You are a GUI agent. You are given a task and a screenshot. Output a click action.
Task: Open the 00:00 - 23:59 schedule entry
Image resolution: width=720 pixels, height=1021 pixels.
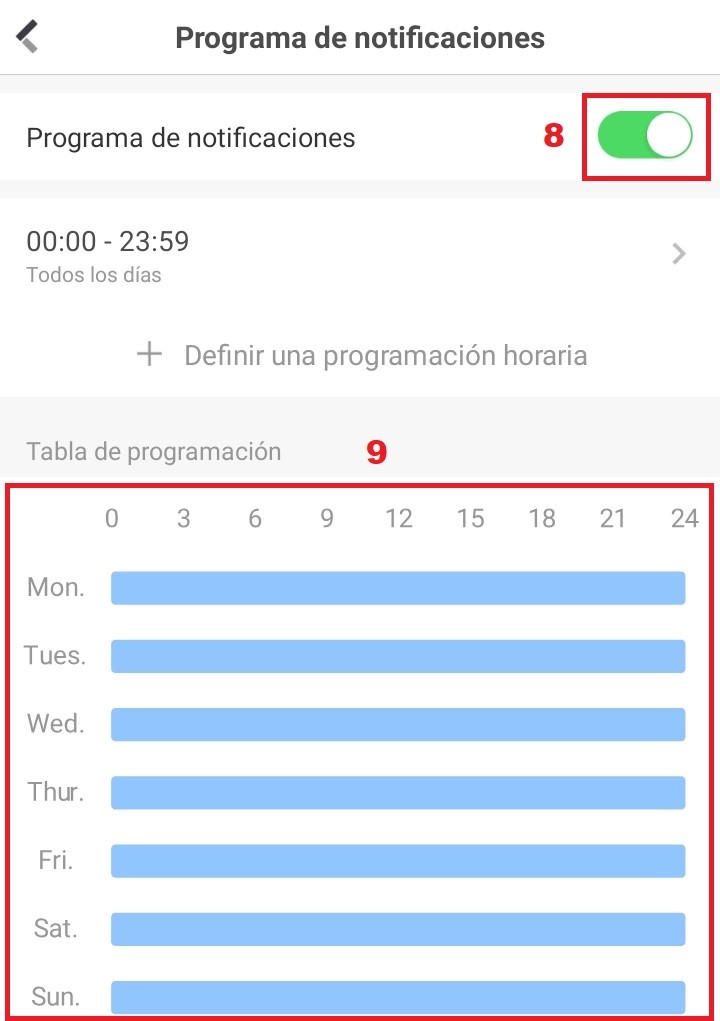tap(360, 255)
